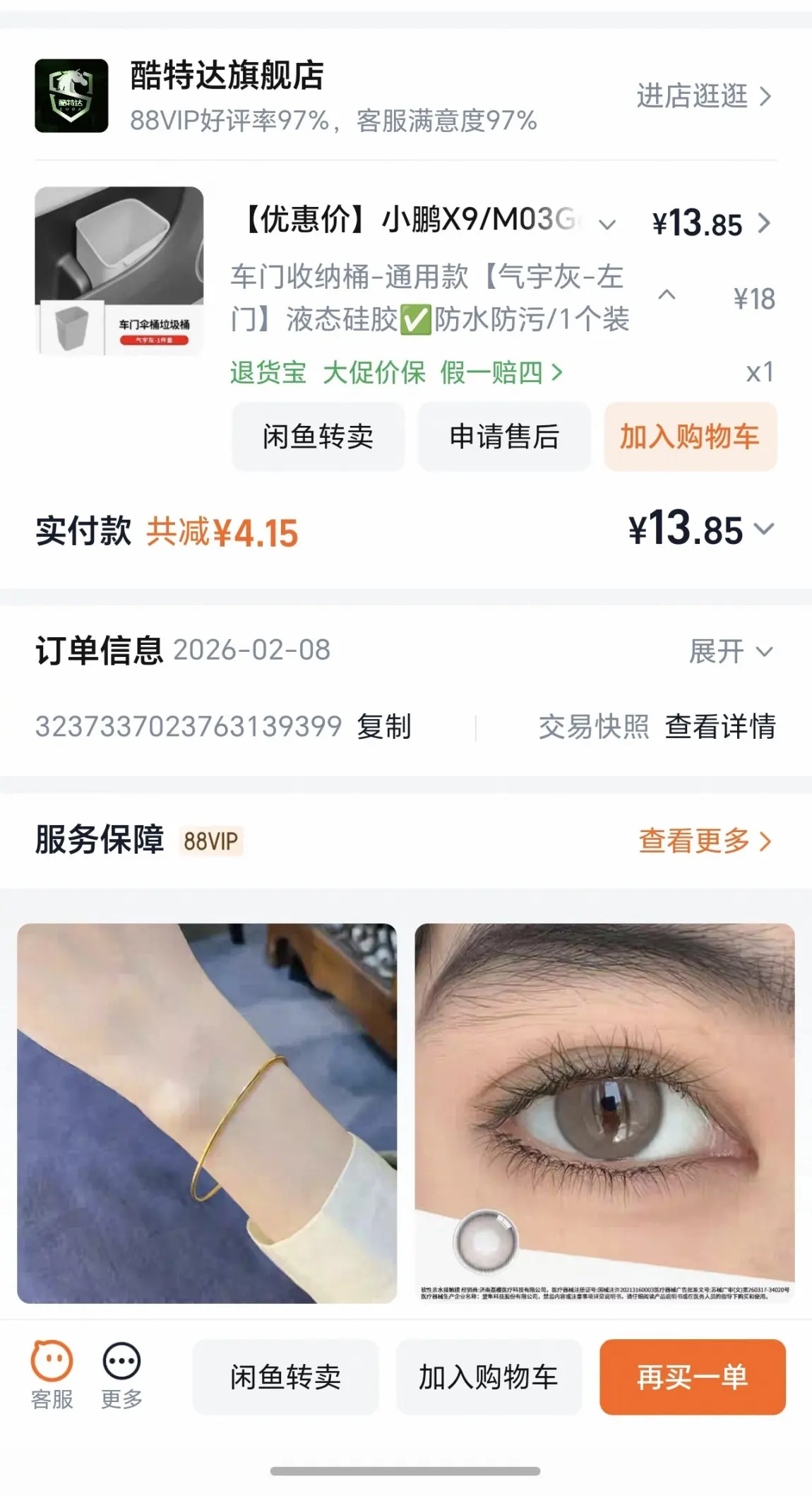Open the gold bracelet recommendation
This screenshot has width=812, height=1496.
(x=207, y=1112)
